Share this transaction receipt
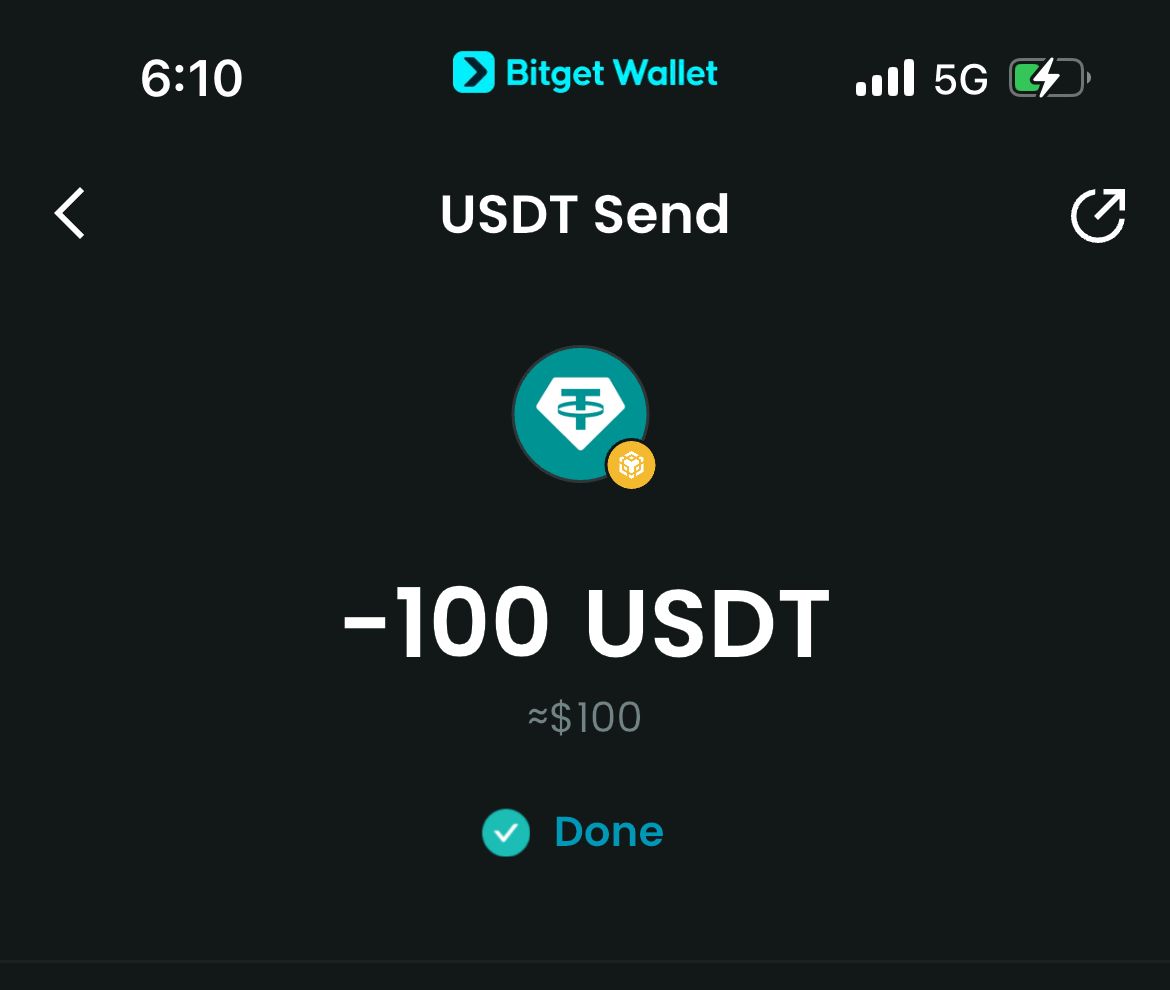 1097,214
